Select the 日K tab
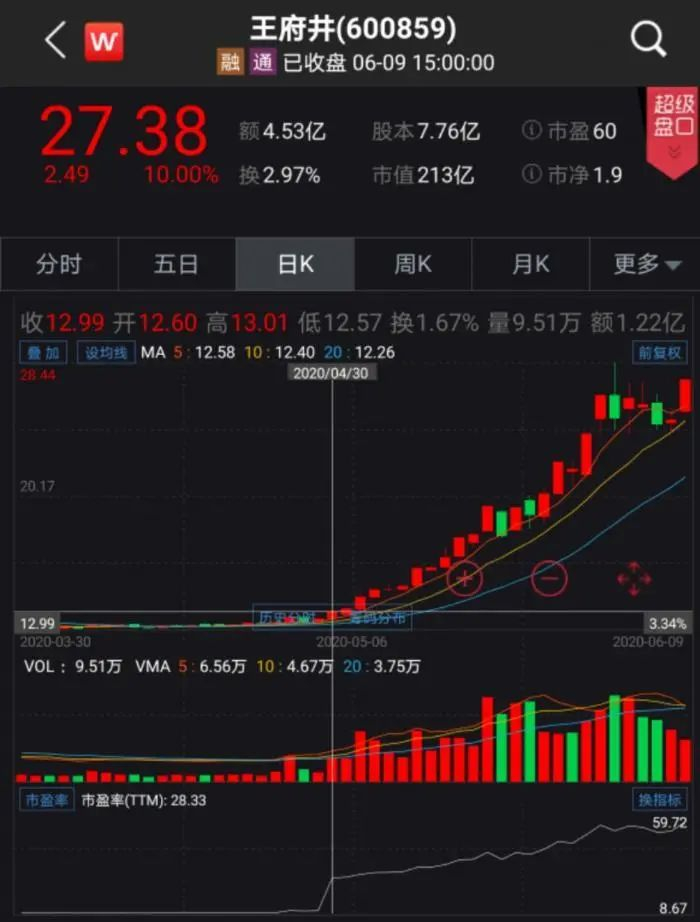Viewport: 700px width, 922px height. [x=295, y=264]
